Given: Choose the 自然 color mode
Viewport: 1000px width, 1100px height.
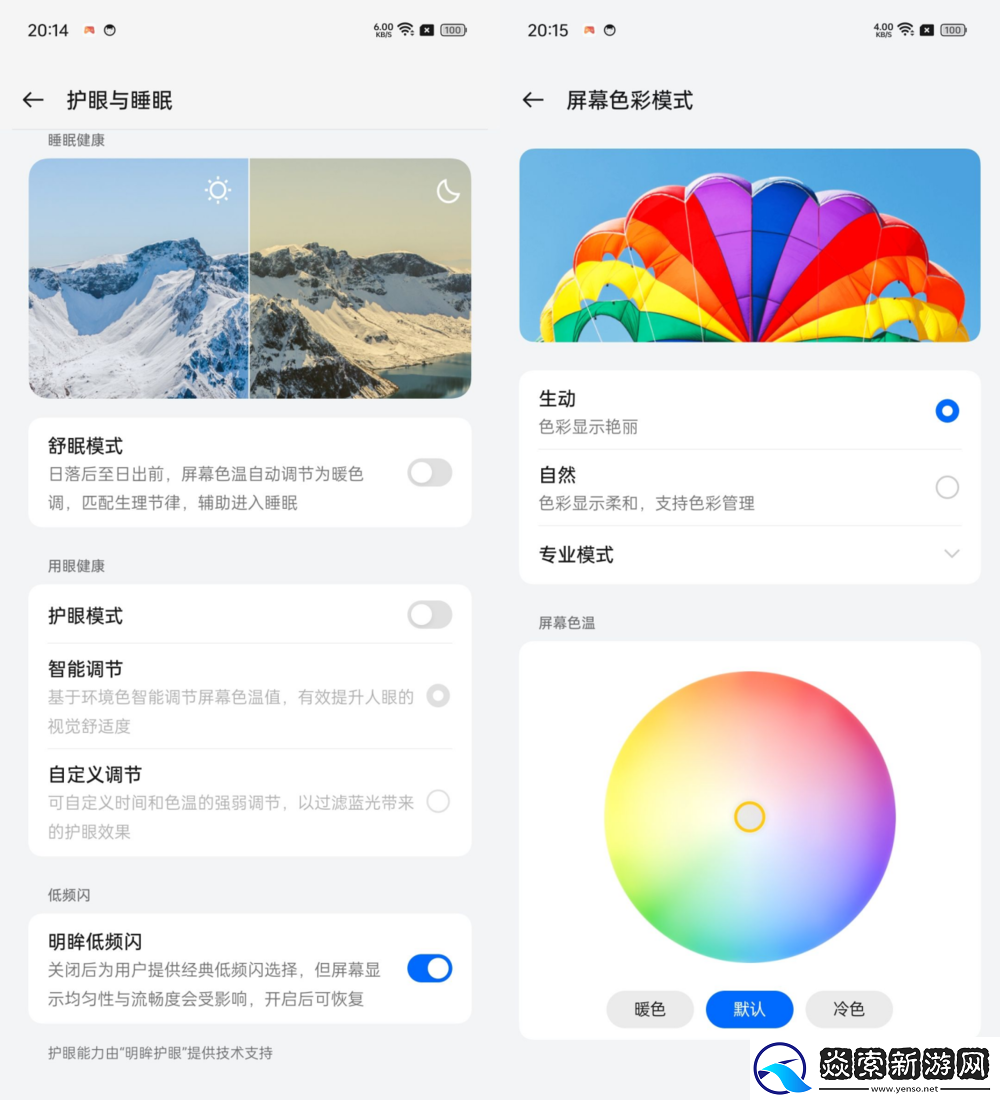Looking at the screenshot, I should pos(946,487).
